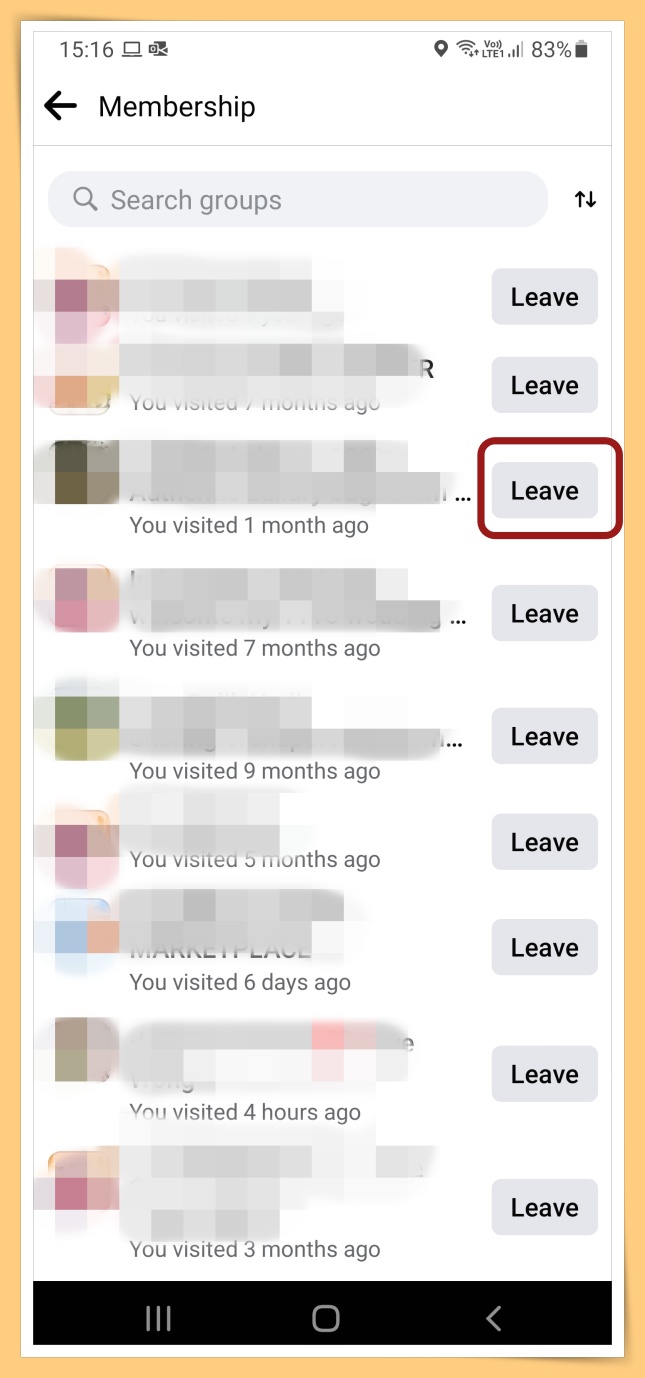Leave the group visited 3 months ago
The width and height of the screenshot is (645, 1378).
coord(544,1208)
